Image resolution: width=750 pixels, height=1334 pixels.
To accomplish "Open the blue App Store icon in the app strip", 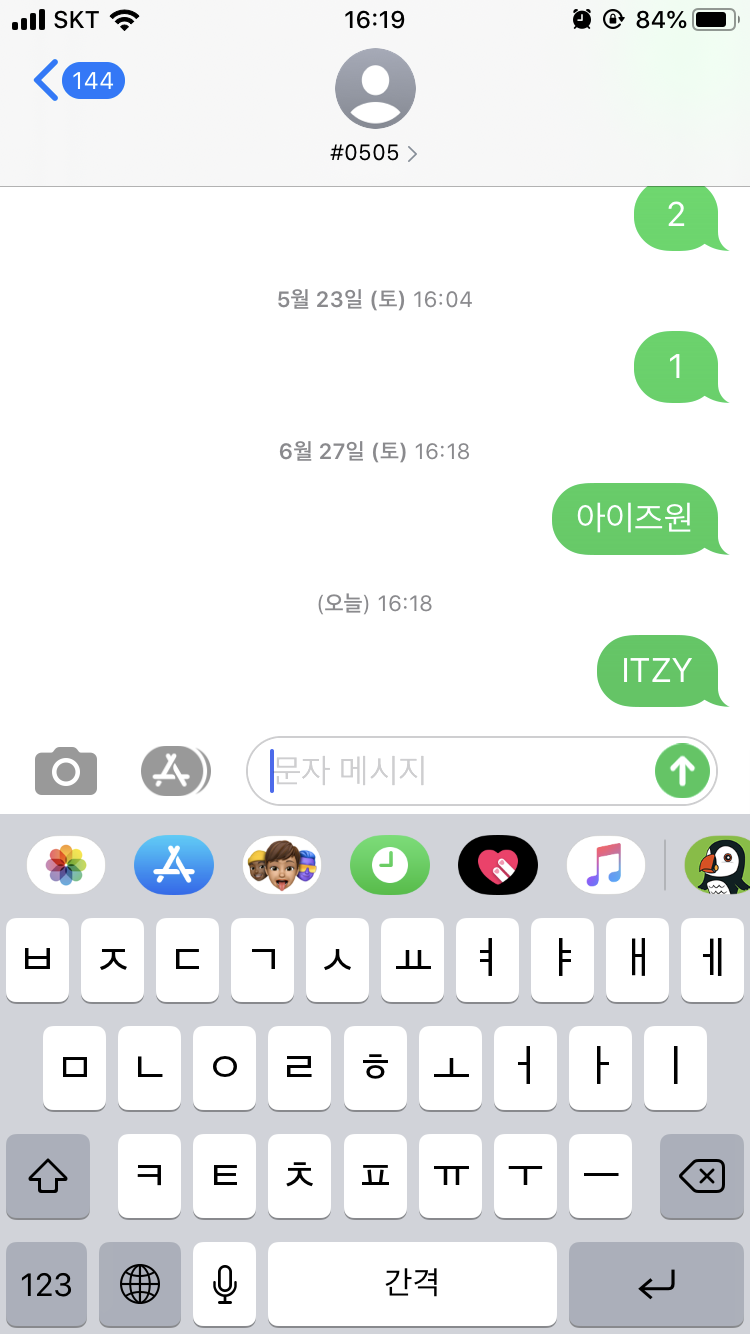I will pyautogui.click(x=173, y=864).
